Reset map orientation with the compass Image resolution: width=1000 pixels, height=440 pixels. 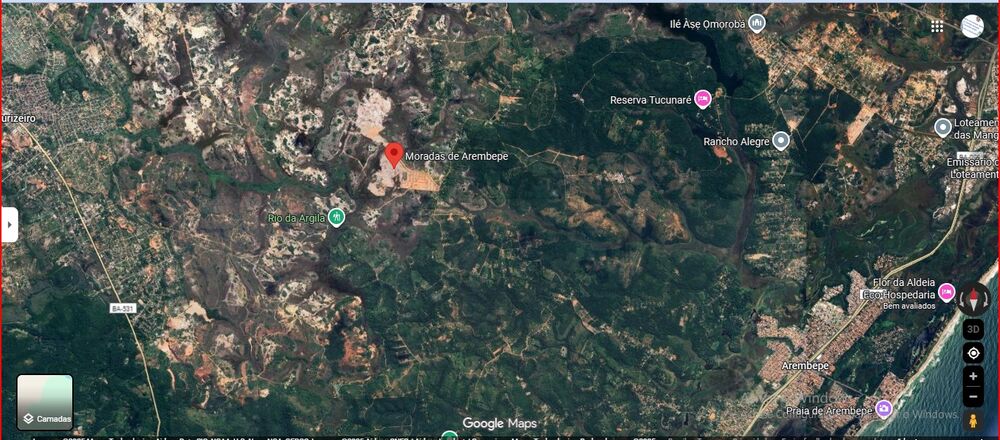973,298
